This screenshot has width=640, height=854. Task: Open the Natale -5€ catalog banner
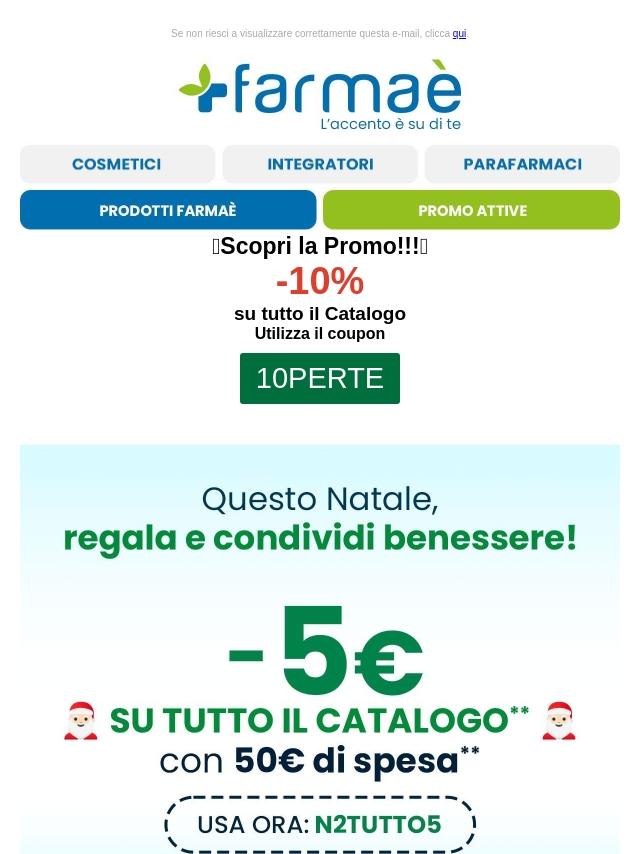click(320, 649)
